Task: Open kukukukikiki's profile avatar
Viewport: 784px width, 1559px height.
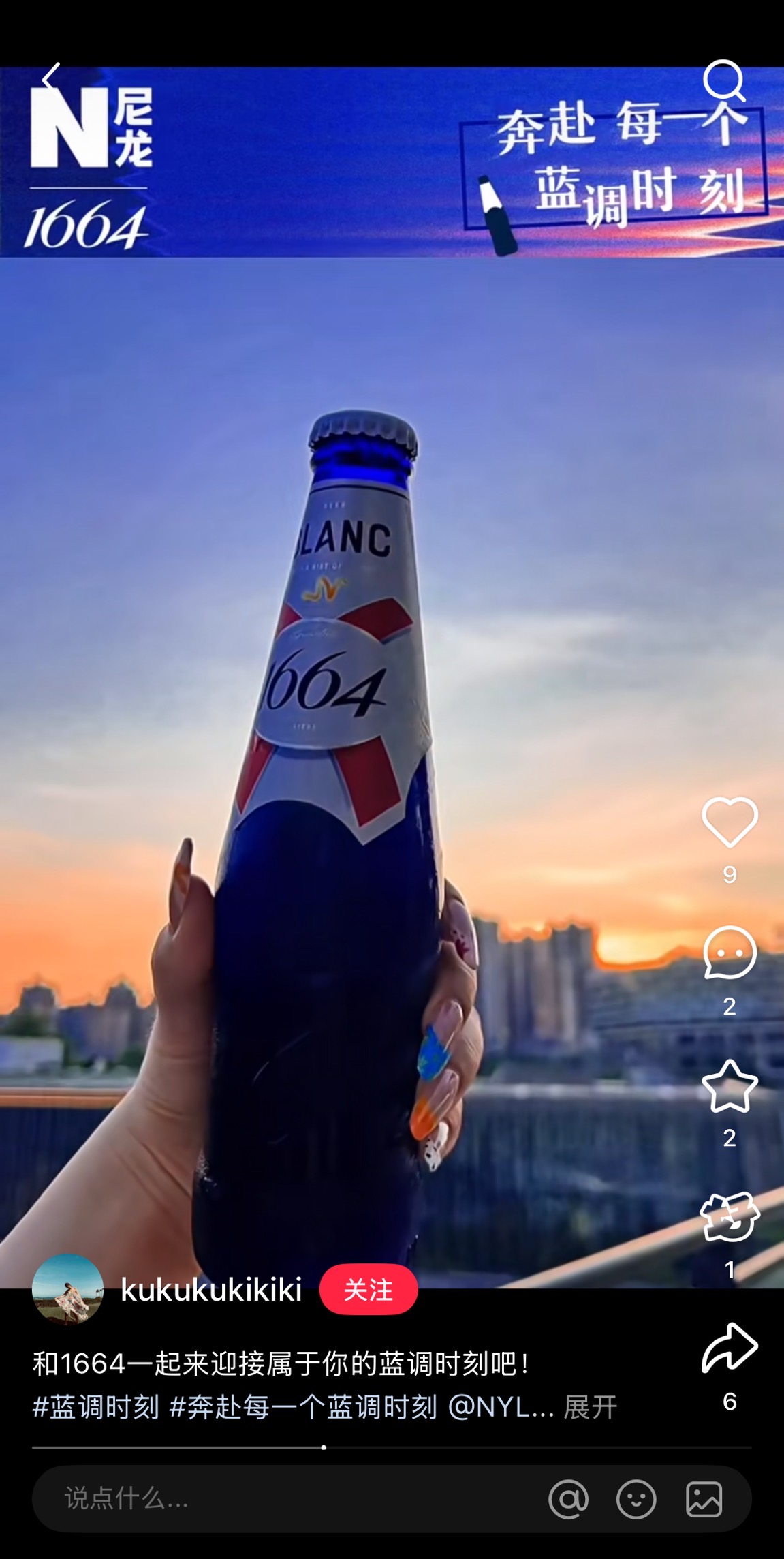Action: coord(68,1289)
